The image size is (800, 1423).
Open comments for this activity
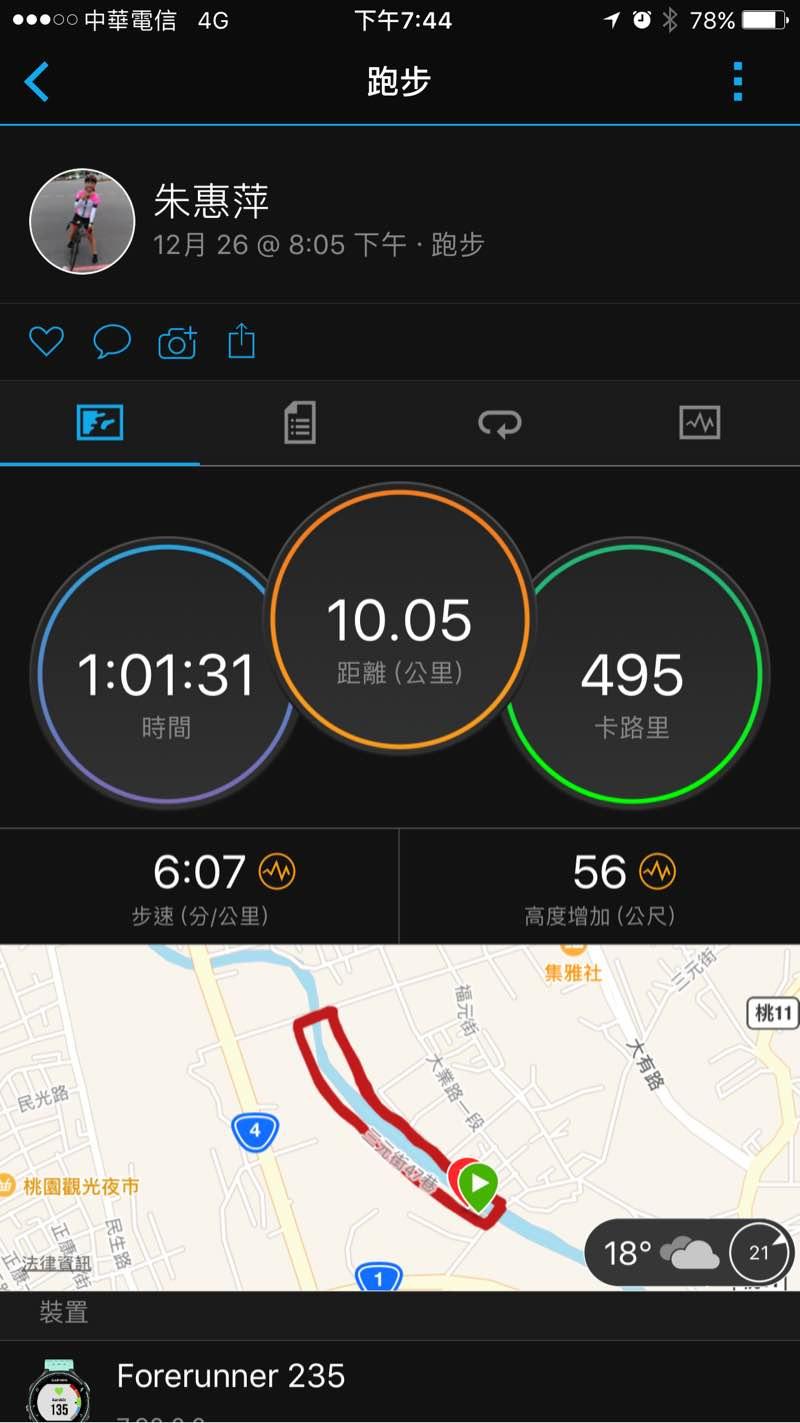[112, 342]
